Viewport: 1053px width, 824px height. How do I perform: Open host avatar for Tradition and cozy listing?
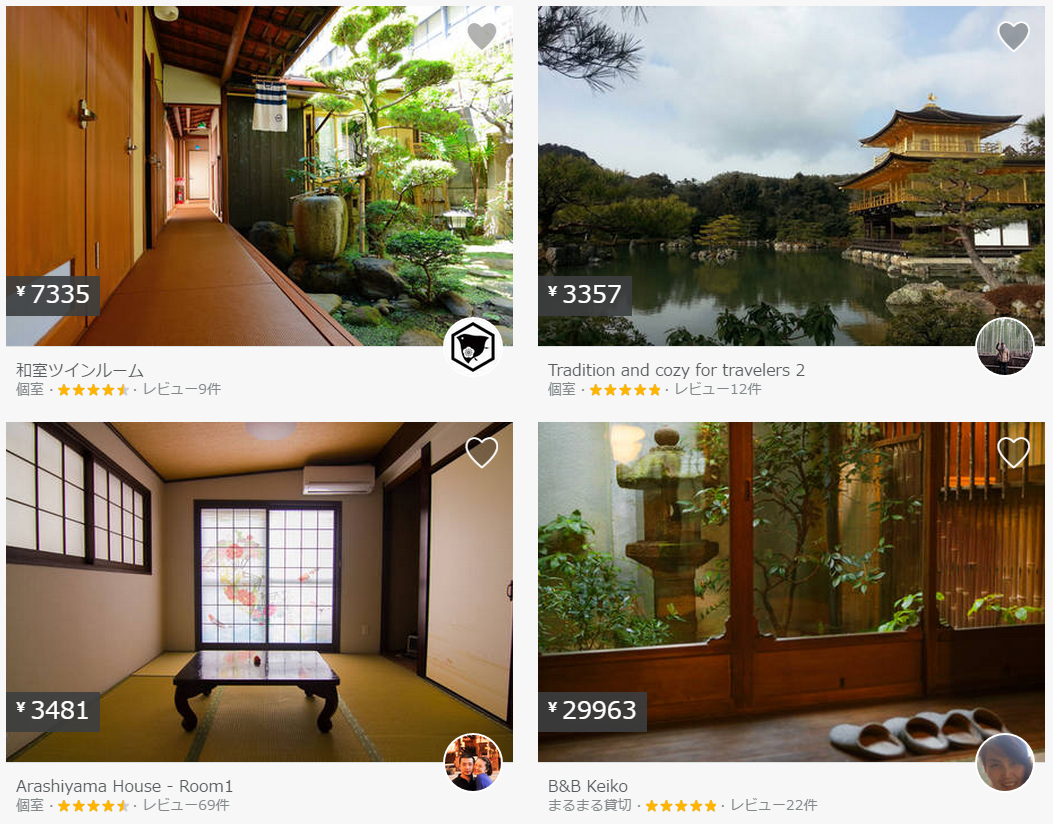pos(1004,347)
